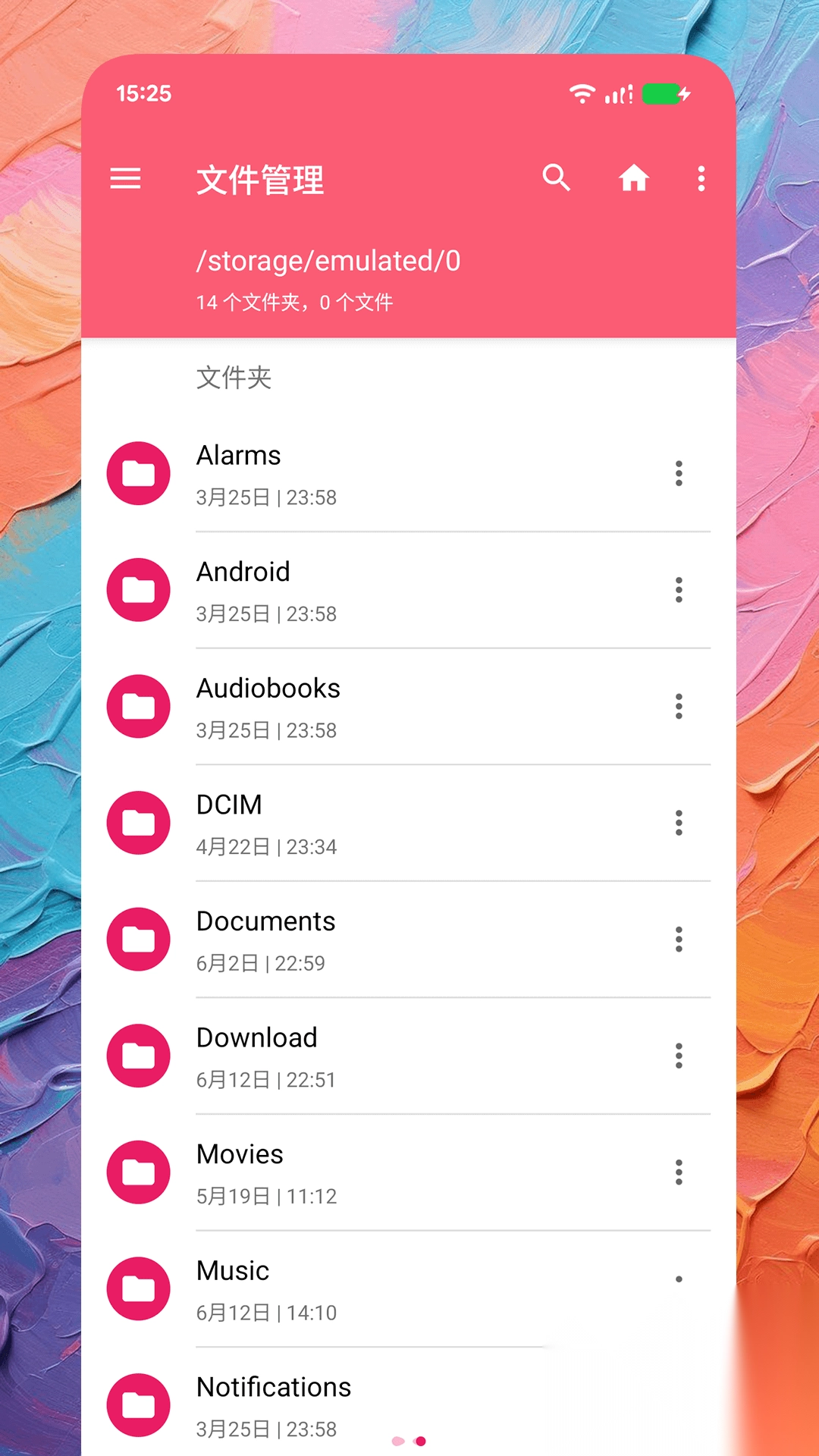Screen dimensions: 819x1456
Task: Click the Download folder icon
Action: tap(137, 1056)
